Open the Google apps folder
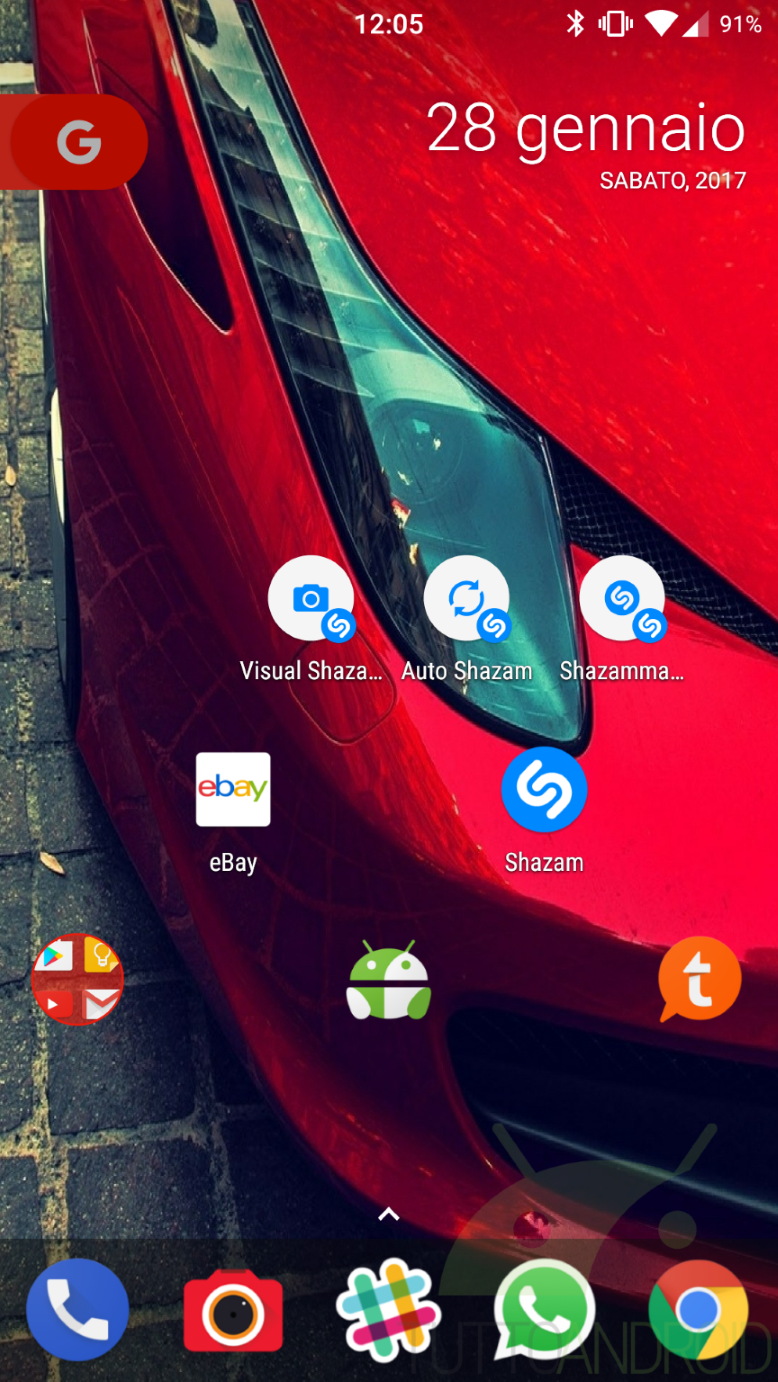The width and height of the screenshot is (778, 1382). coord(78,980)
